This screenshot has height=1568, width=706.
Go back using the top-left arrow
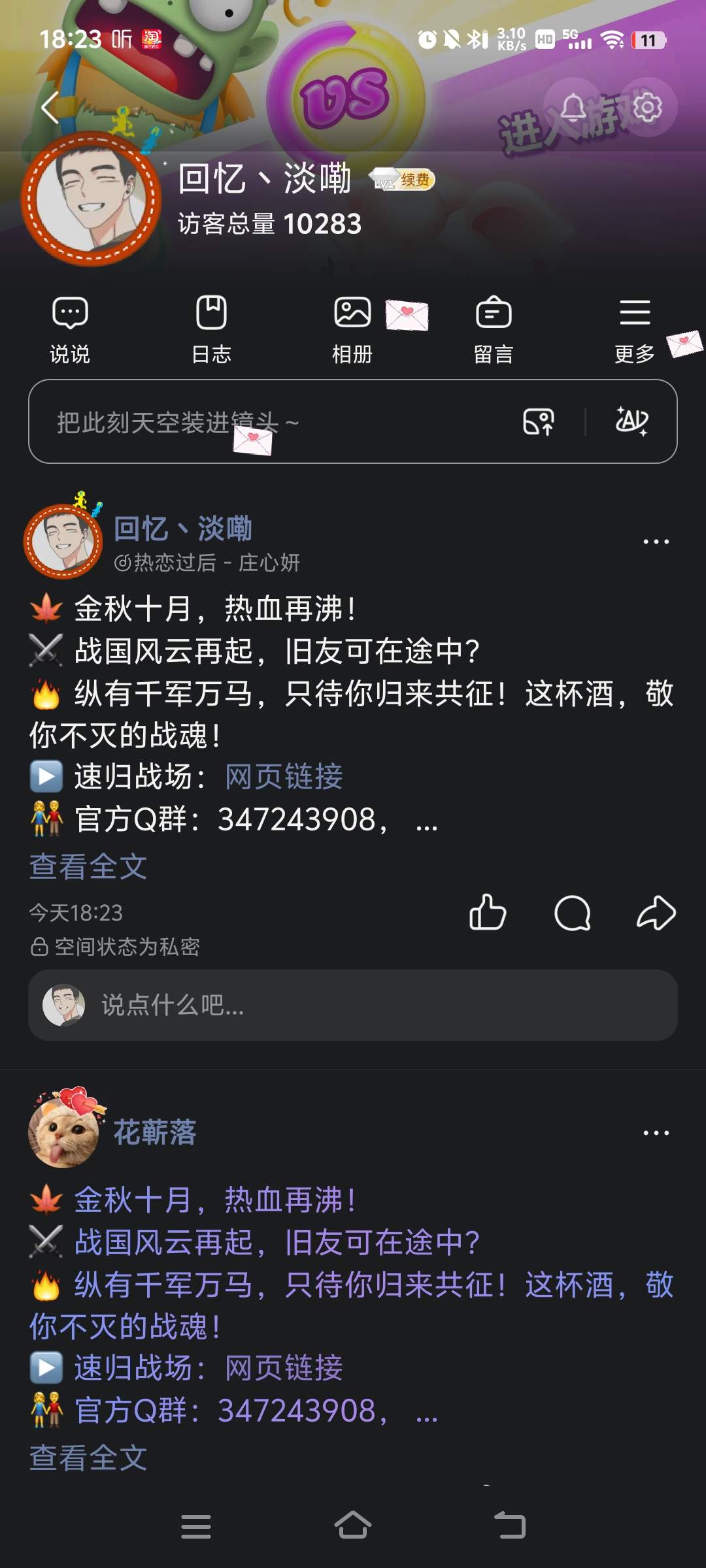pyautogui.click(x=51, y=108)
